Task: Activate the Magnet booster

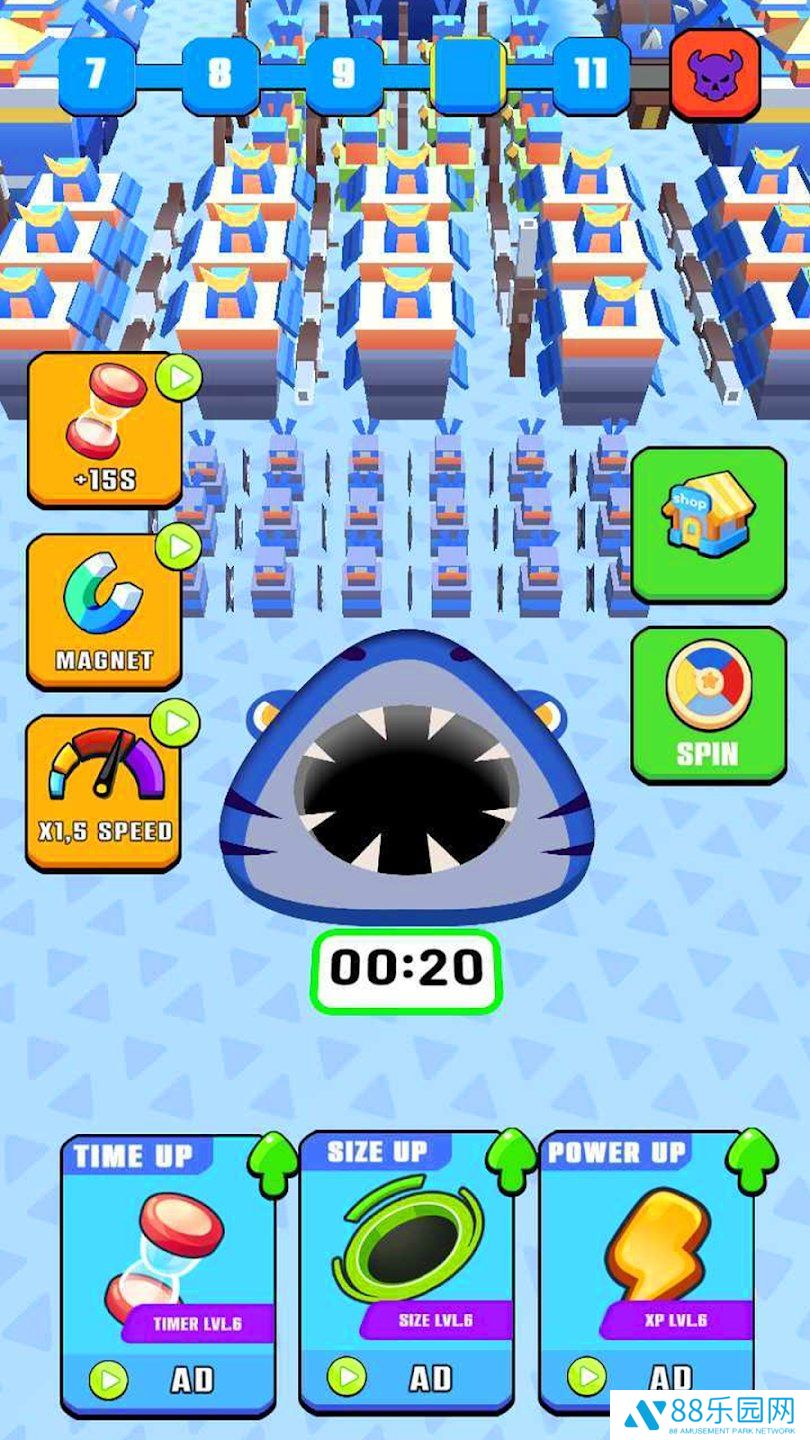Action: 105,612
